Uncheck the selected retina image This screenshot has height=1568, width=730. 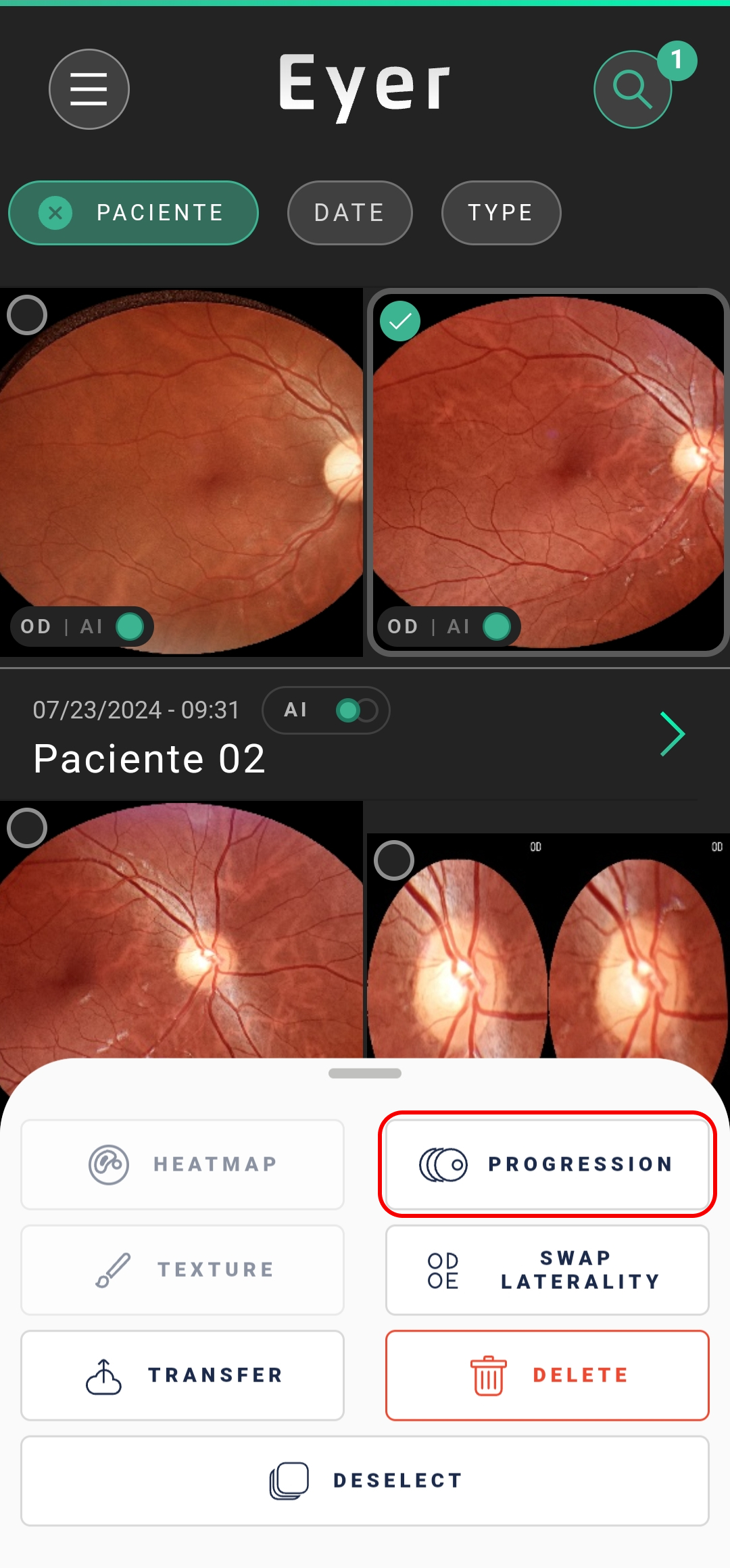click(400, 321)
